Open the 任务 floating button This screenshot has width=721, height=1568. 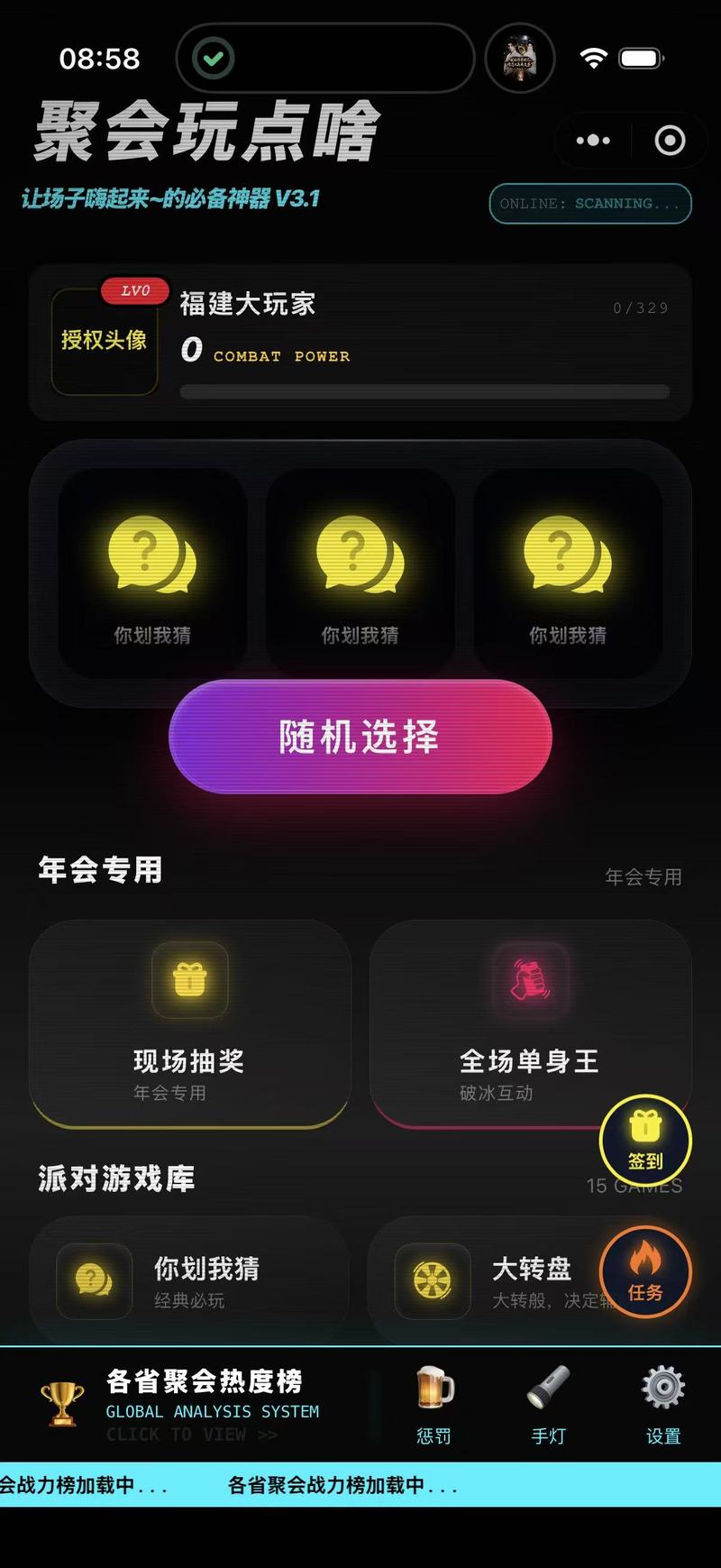click(645, 1272)
